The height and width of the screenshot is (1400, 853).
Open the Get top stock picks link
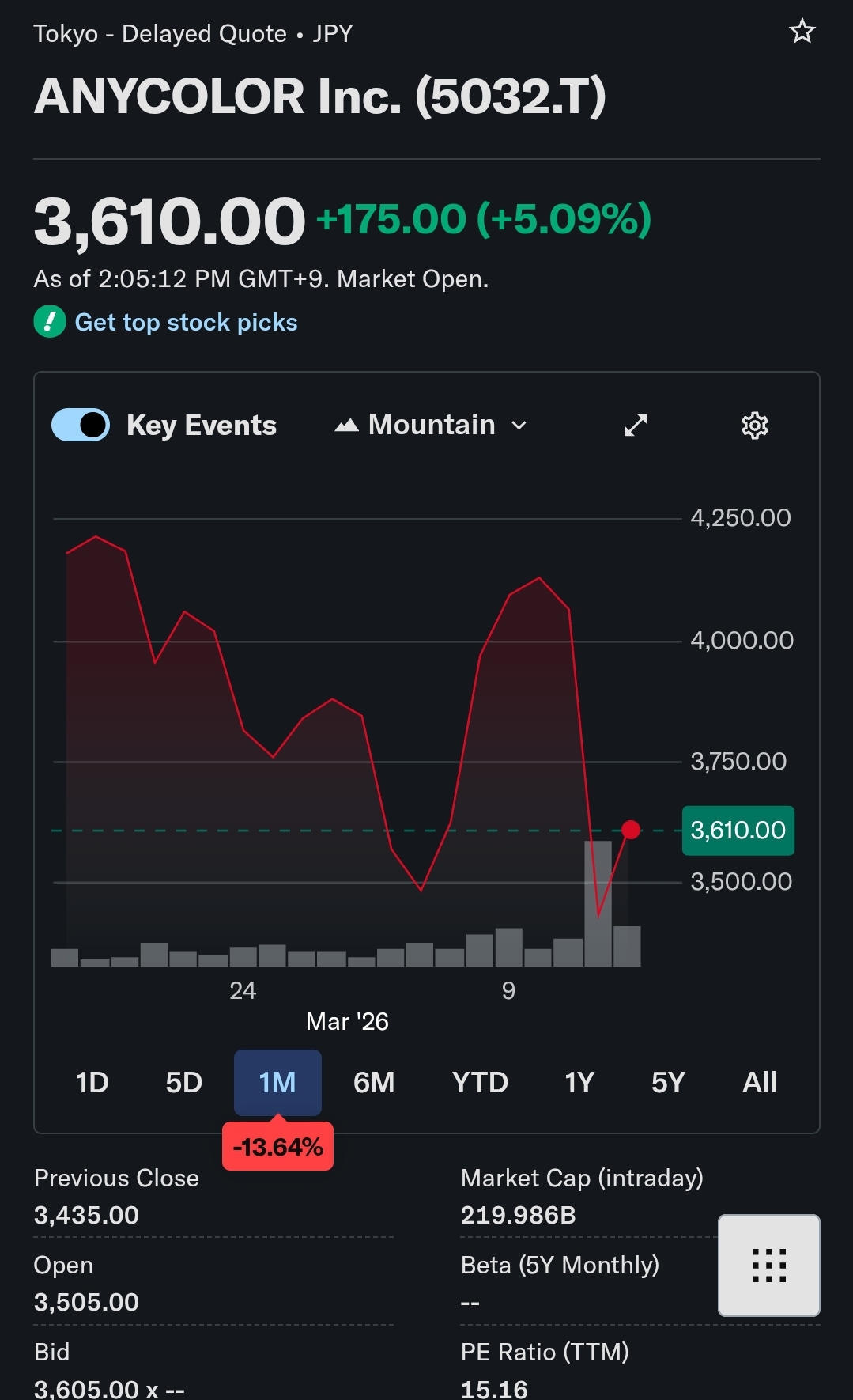coord(186,323)
